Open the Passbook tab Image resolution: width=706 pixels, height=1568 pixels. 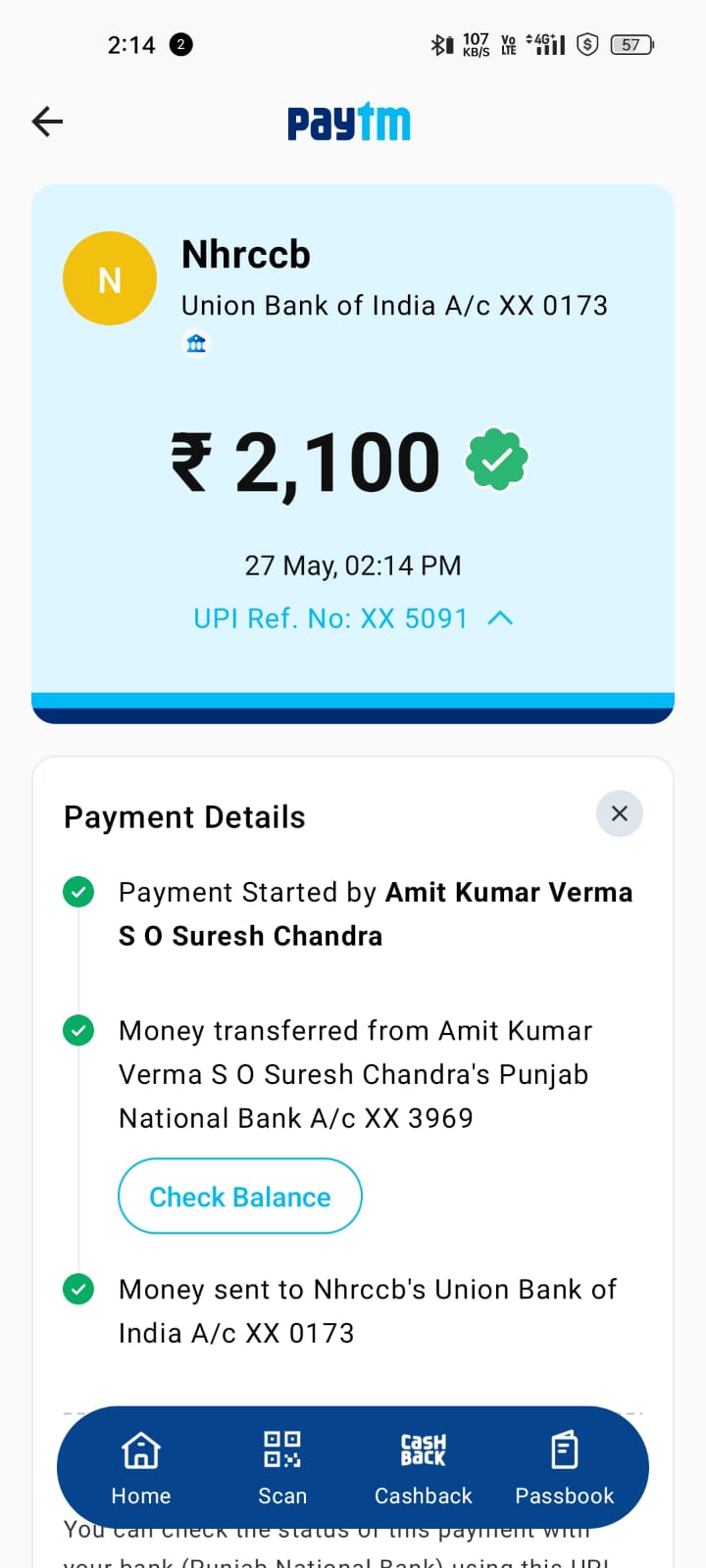click(565, 1467)
